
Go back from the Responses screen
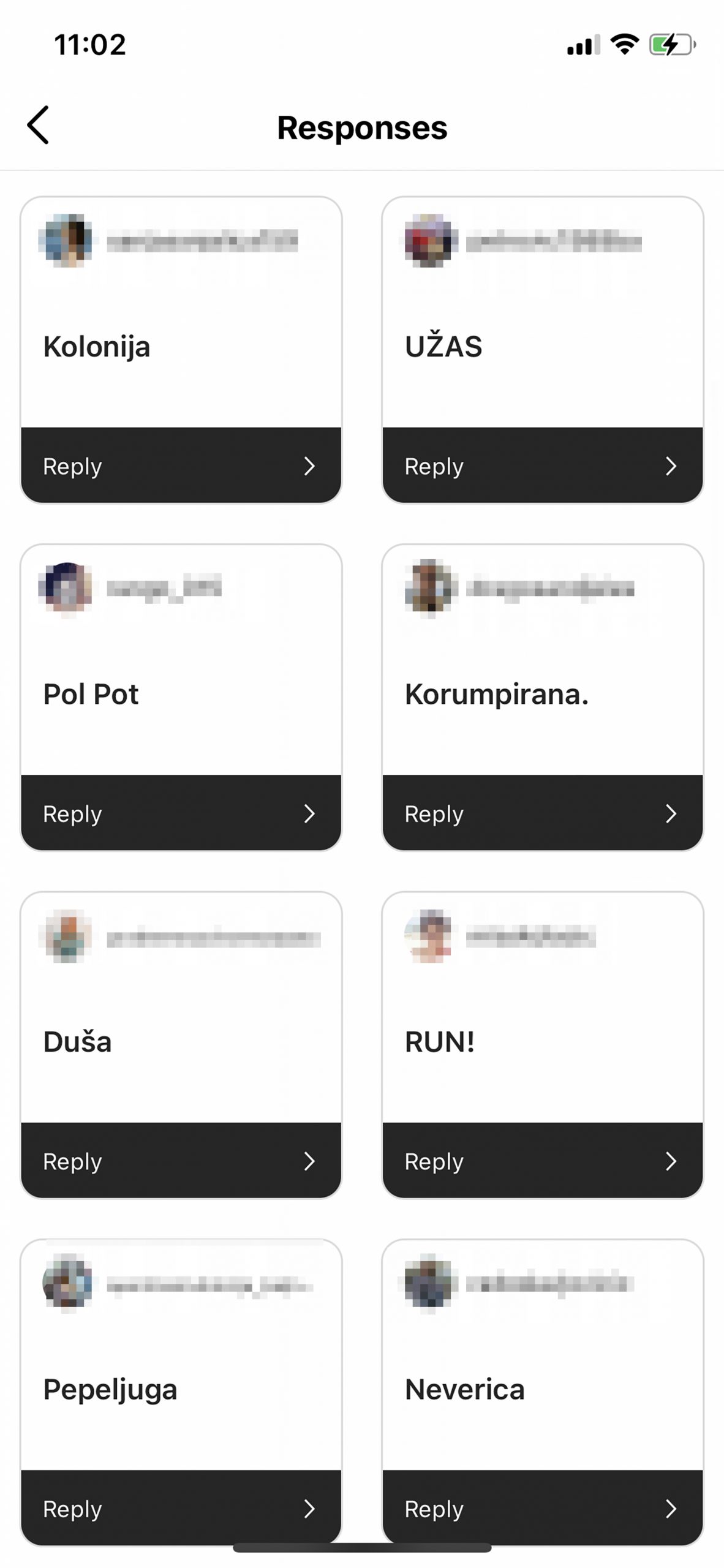pyautogui.click(x=38, y=125)
